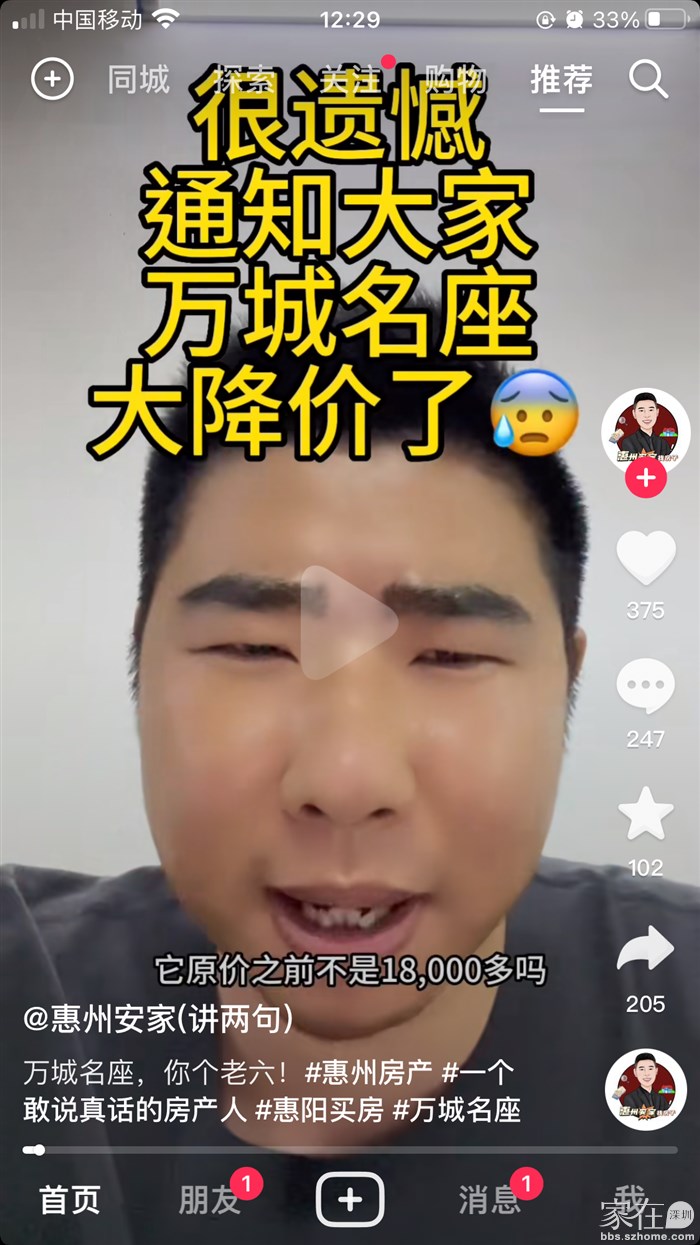Open the 朋友 tab

tap(209, 1200)
